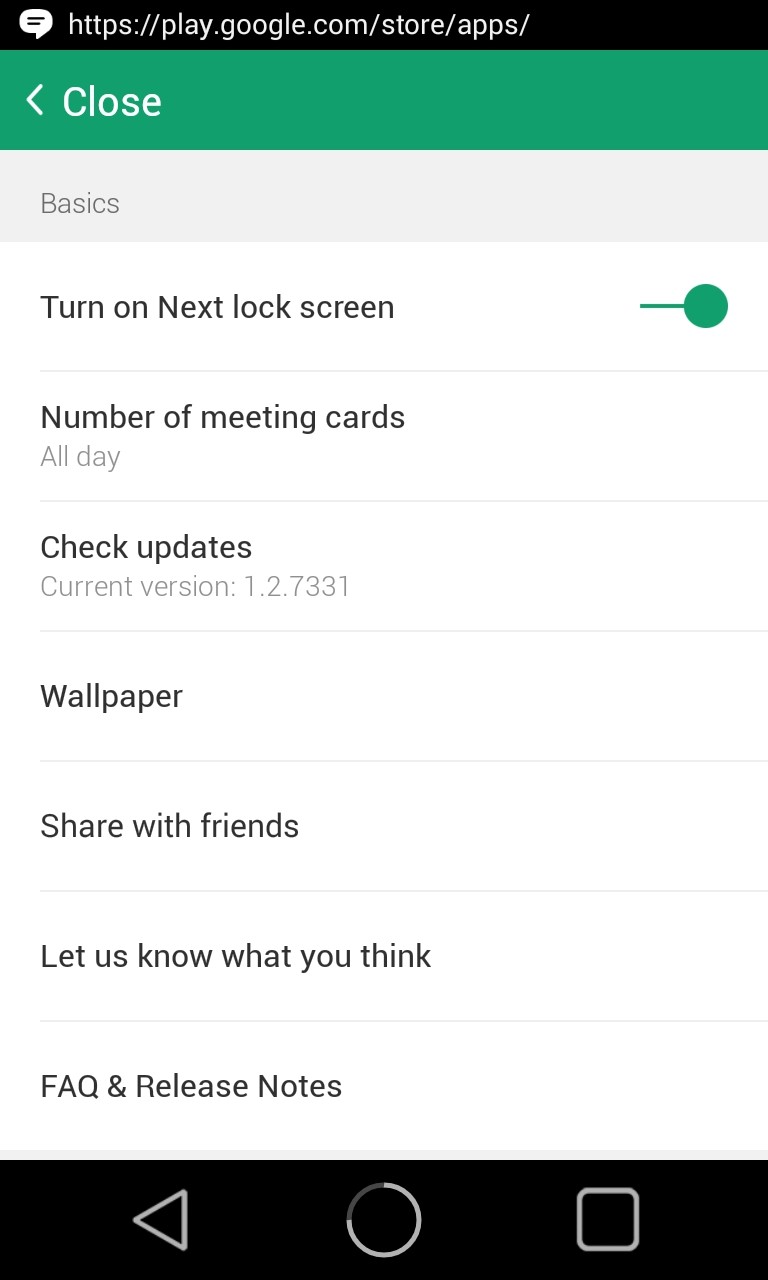Image resolution: width=768 pixels, height=1280 pixels.
Task: Open Let us know what you think
Action: (x=235, y=956)
